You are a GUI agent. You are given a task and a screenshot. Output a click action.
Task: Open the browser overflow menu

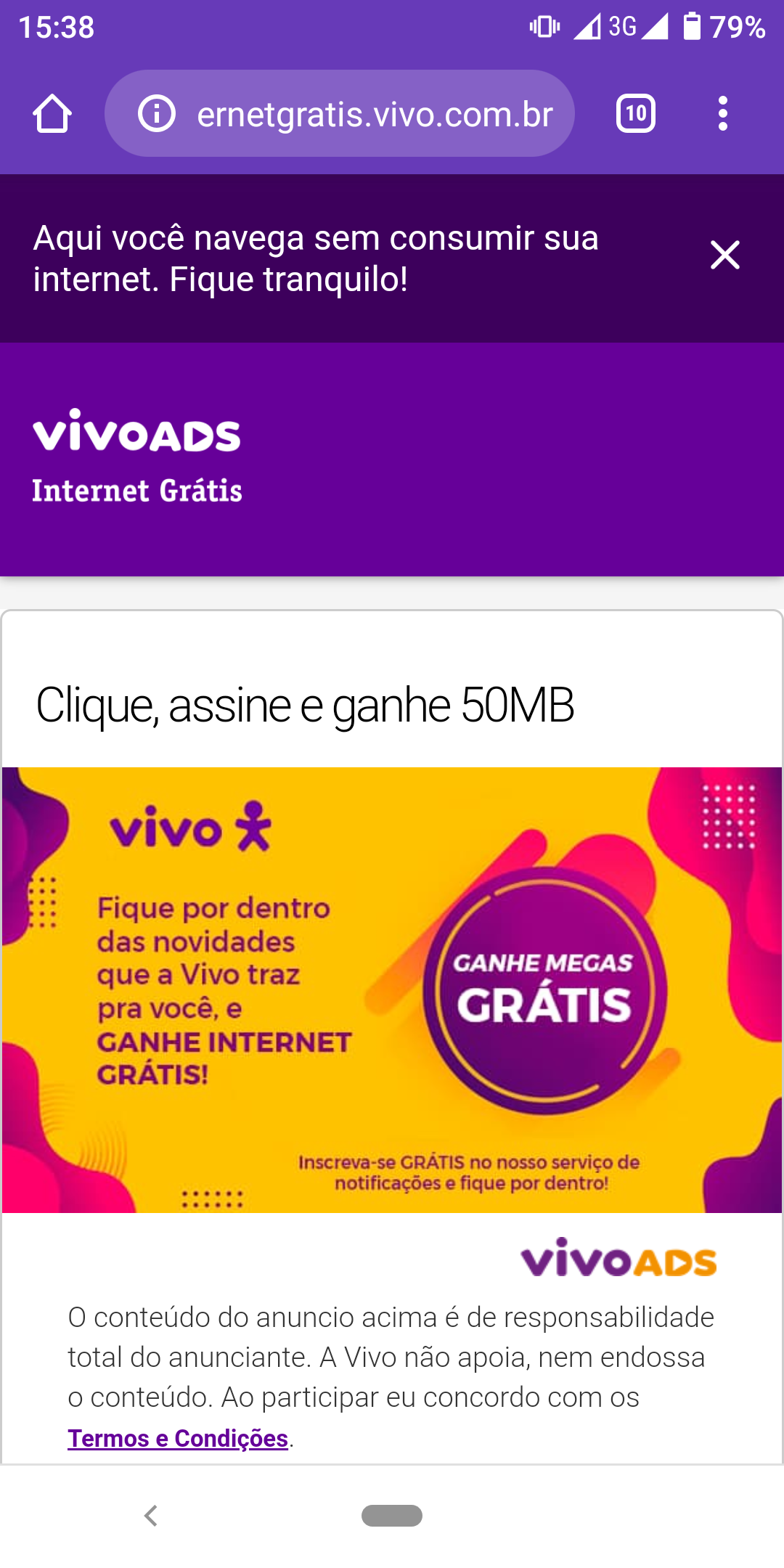(x=722, y=114)
